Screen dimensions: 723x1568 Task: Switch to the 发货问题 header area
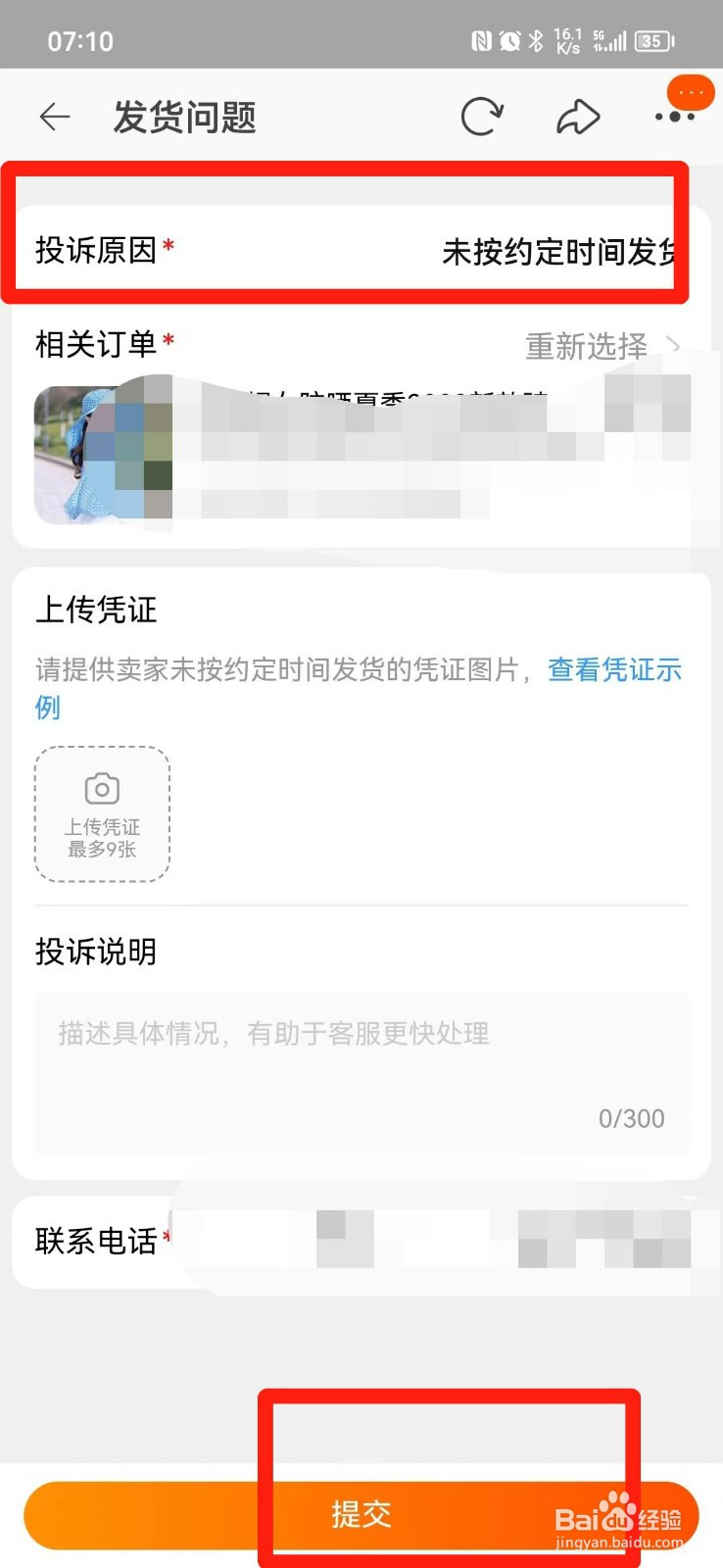pos(184,116)
